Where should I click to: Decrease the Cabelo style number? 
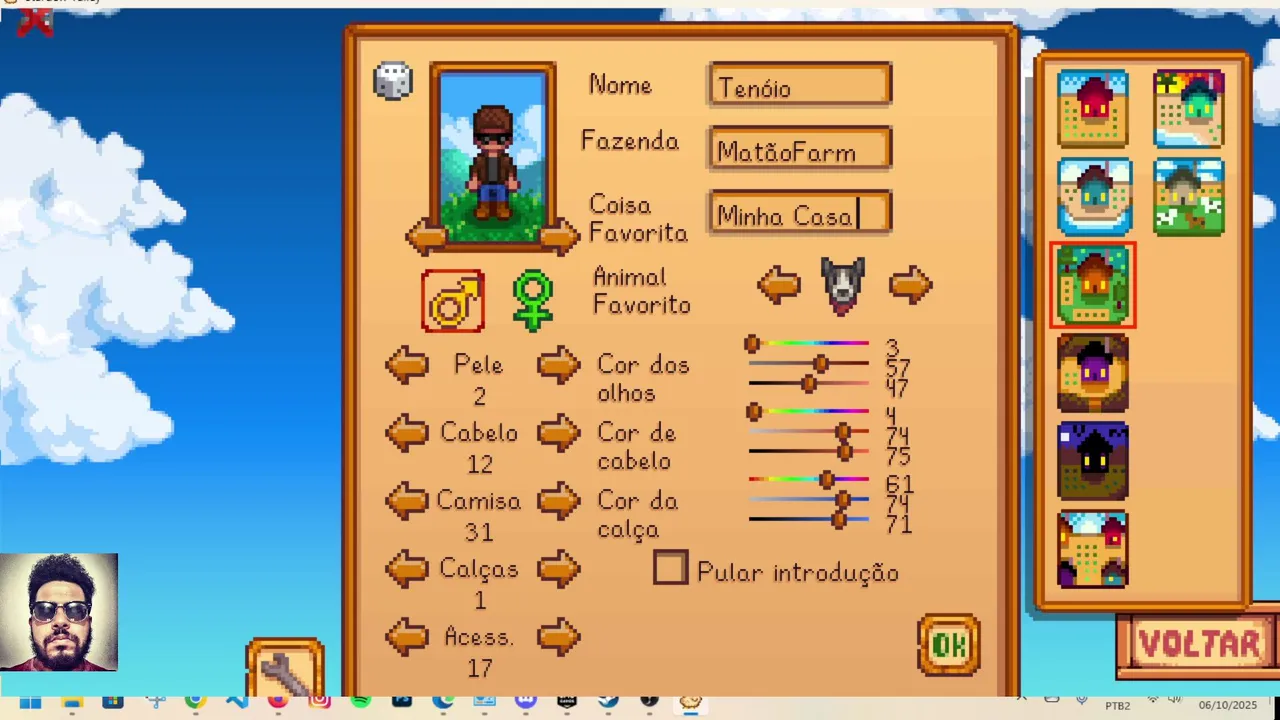click(407, 433)
